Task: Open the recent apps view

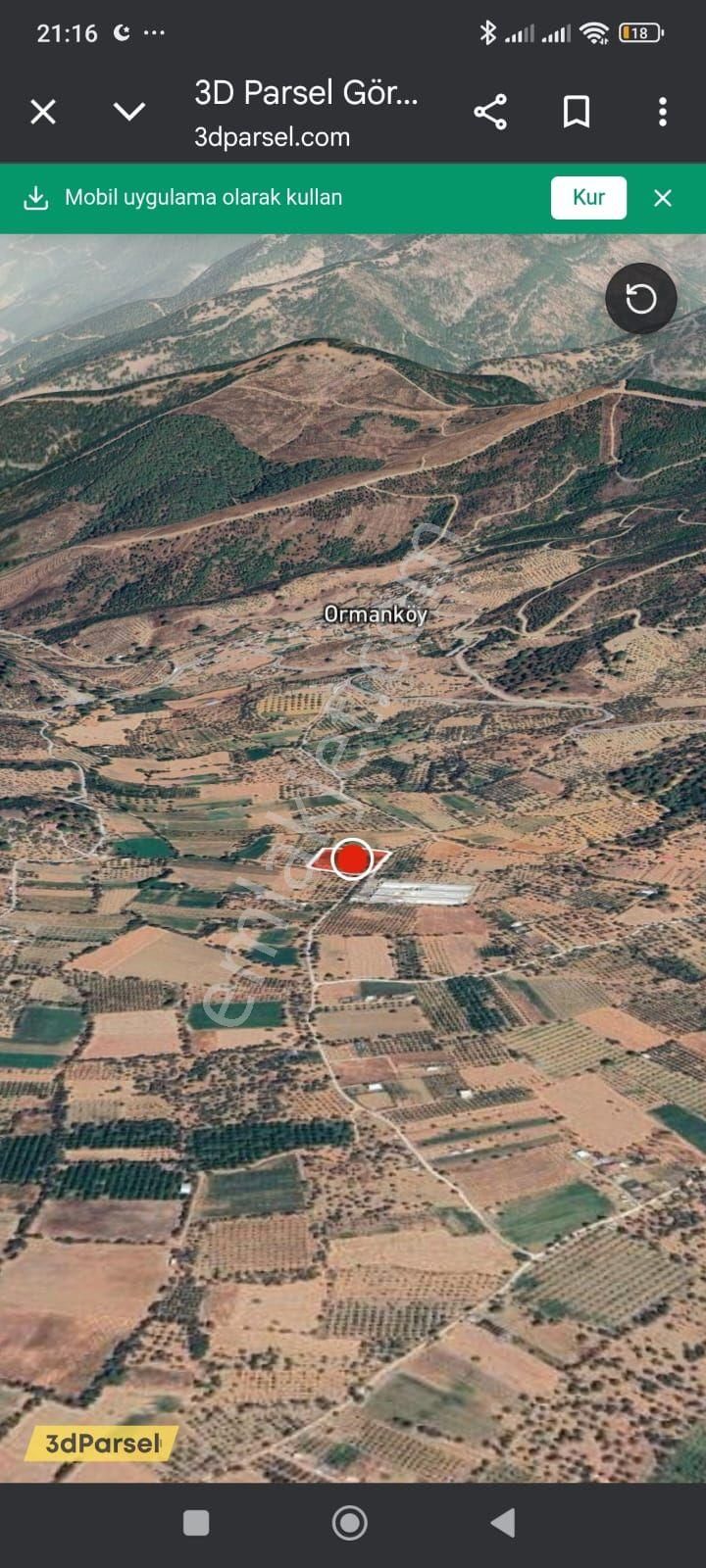Action: [196, 1522]
